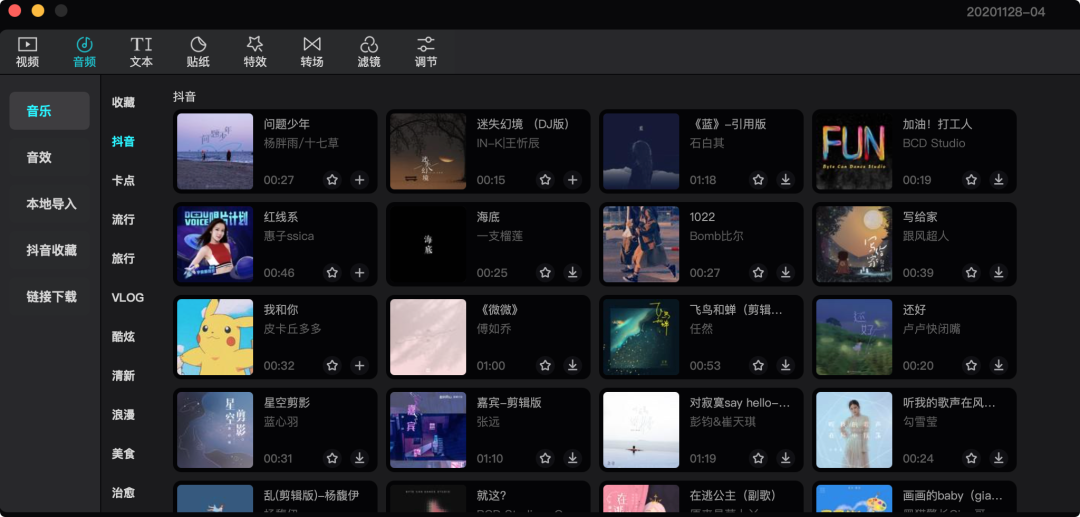Select the VLOG music category

[128, 298]
